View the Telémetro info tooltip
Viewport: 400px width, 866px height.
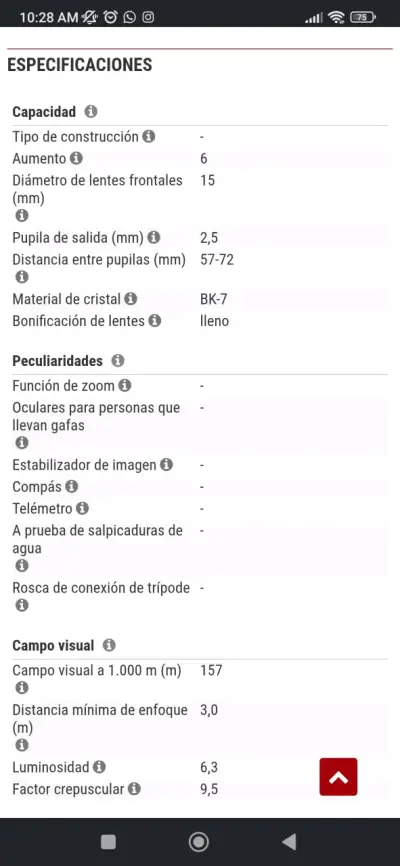tap(82, 508)
